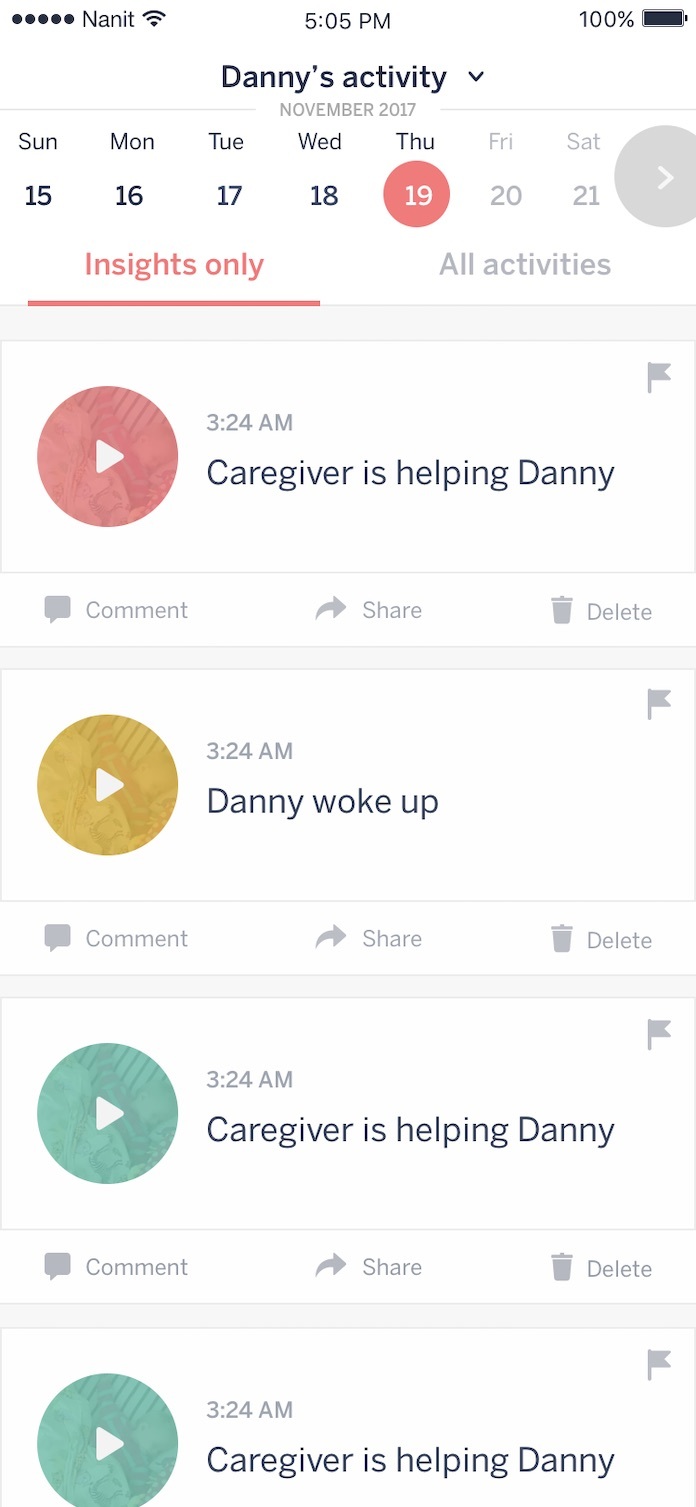Flag the event with the red play circle
The image size is (696, 1507).
pyautogui.click(x=659, y=377)
